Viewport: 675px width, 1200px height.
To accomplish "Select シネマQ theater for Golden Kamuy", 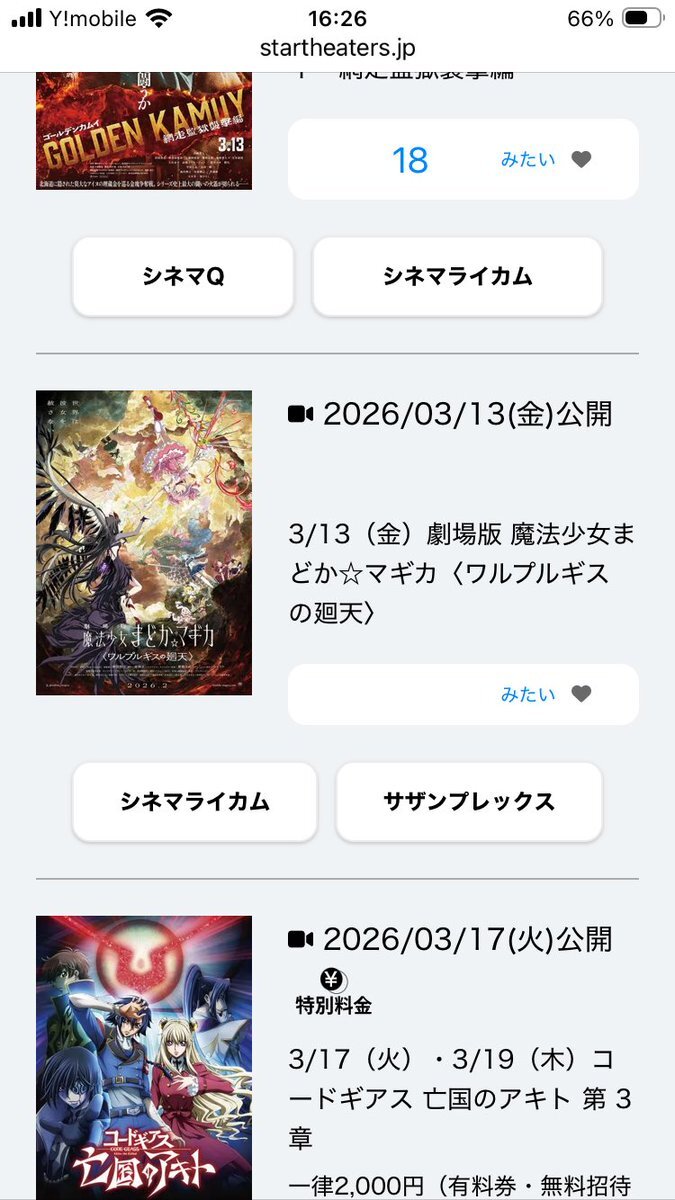I will 183,277.
